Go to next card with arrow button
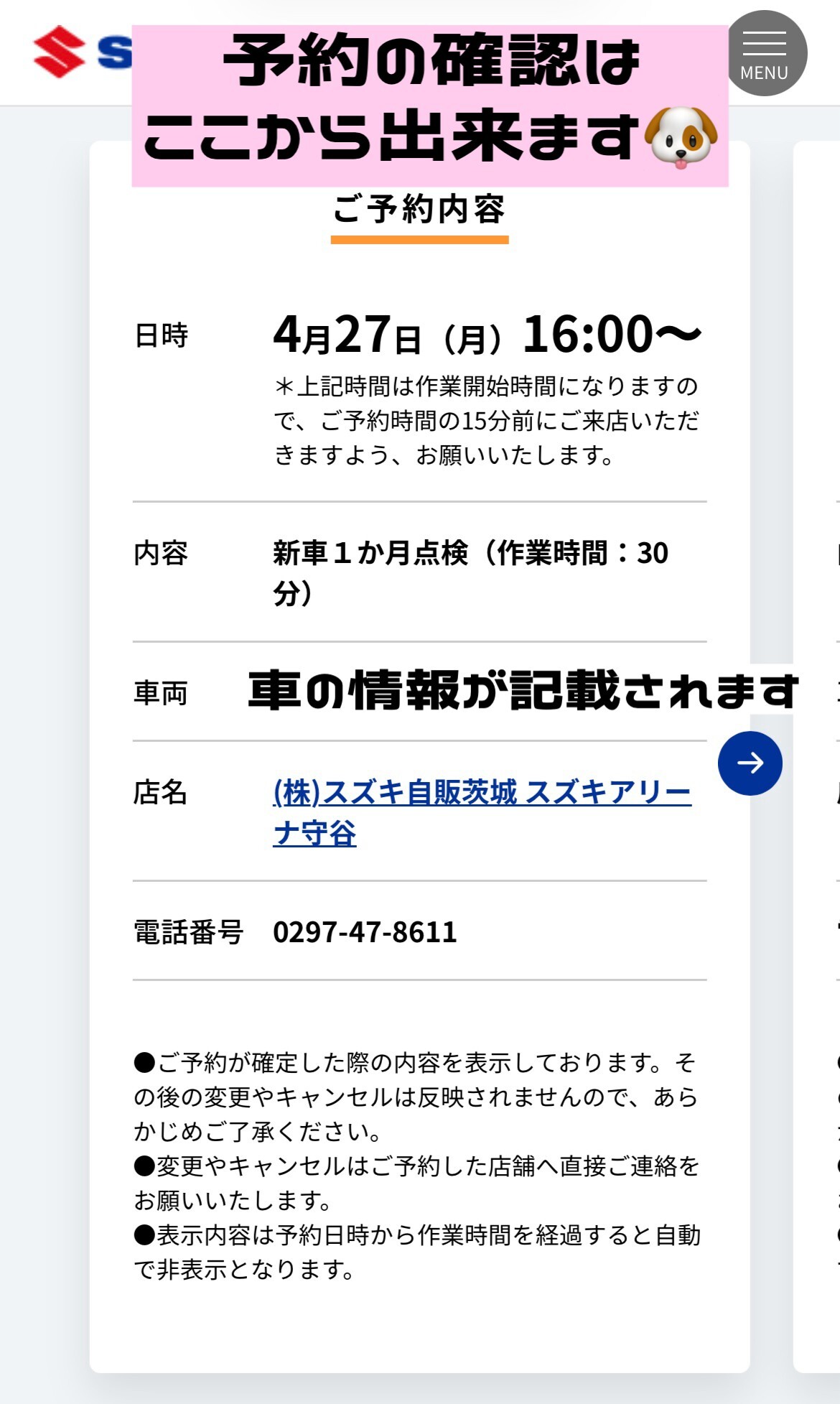The height and width of the screenshot is (1404, 840). click(x=750, y=763)
